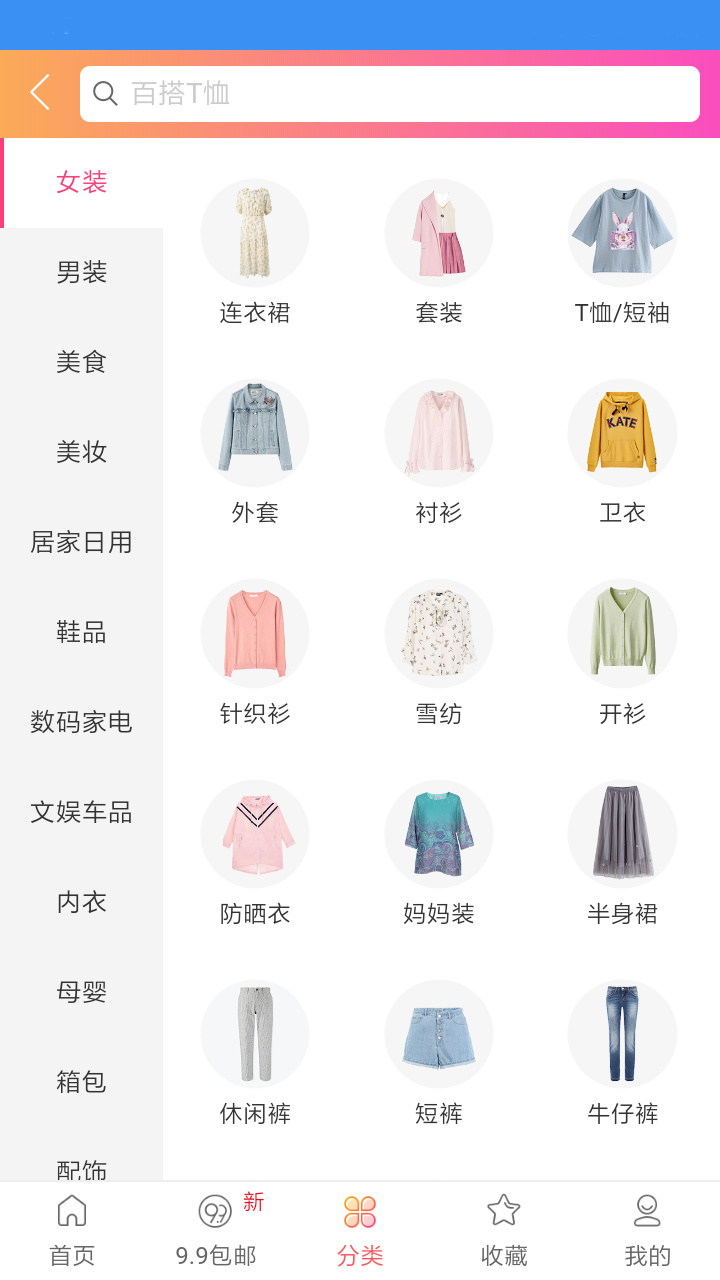720x1280 pixels.
Task: Switch to the 美食 category
Action: click(x=81, y=362)
